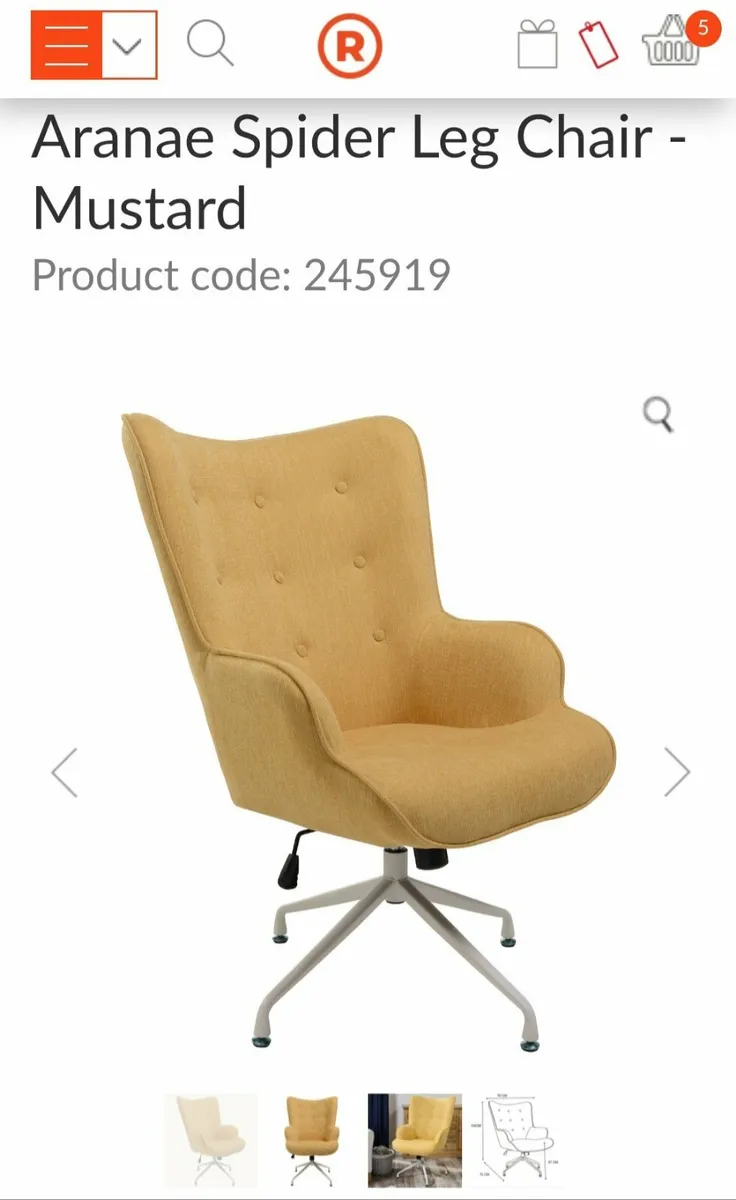Open the lifestyle room photo thumbnail
Image resolution: width=736 pixels, height=1200 pixels.
[x=416, y=1138]
